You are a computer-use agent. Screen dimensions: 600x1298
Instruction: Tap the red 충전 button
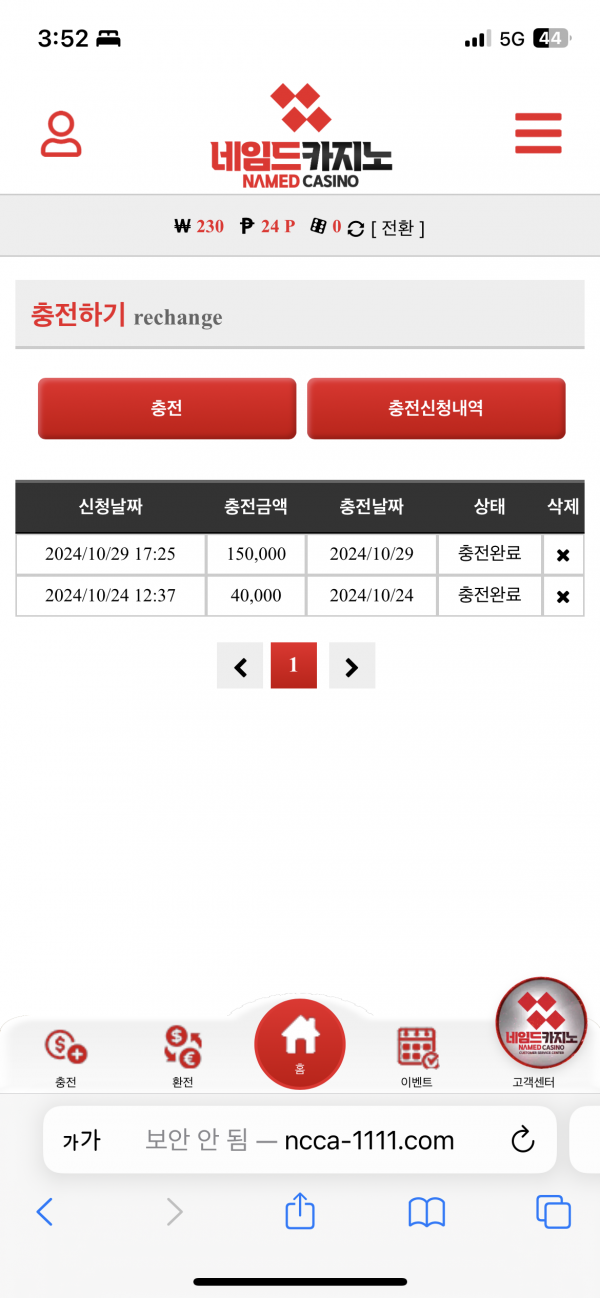coord(167,408)
